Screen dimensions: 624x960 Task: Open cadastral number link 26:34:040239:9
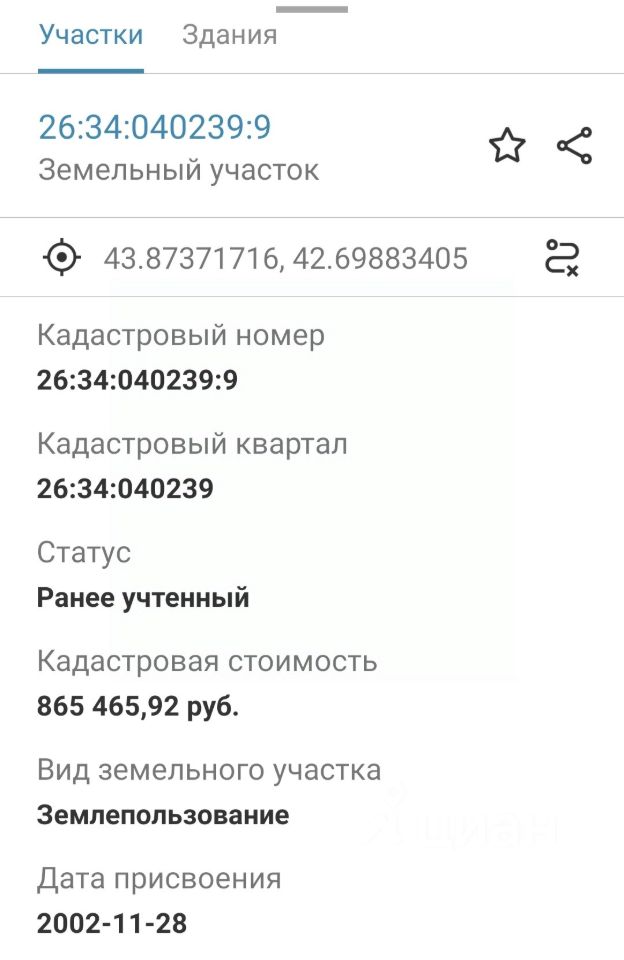pyautogui.click(x=155, y=128)
